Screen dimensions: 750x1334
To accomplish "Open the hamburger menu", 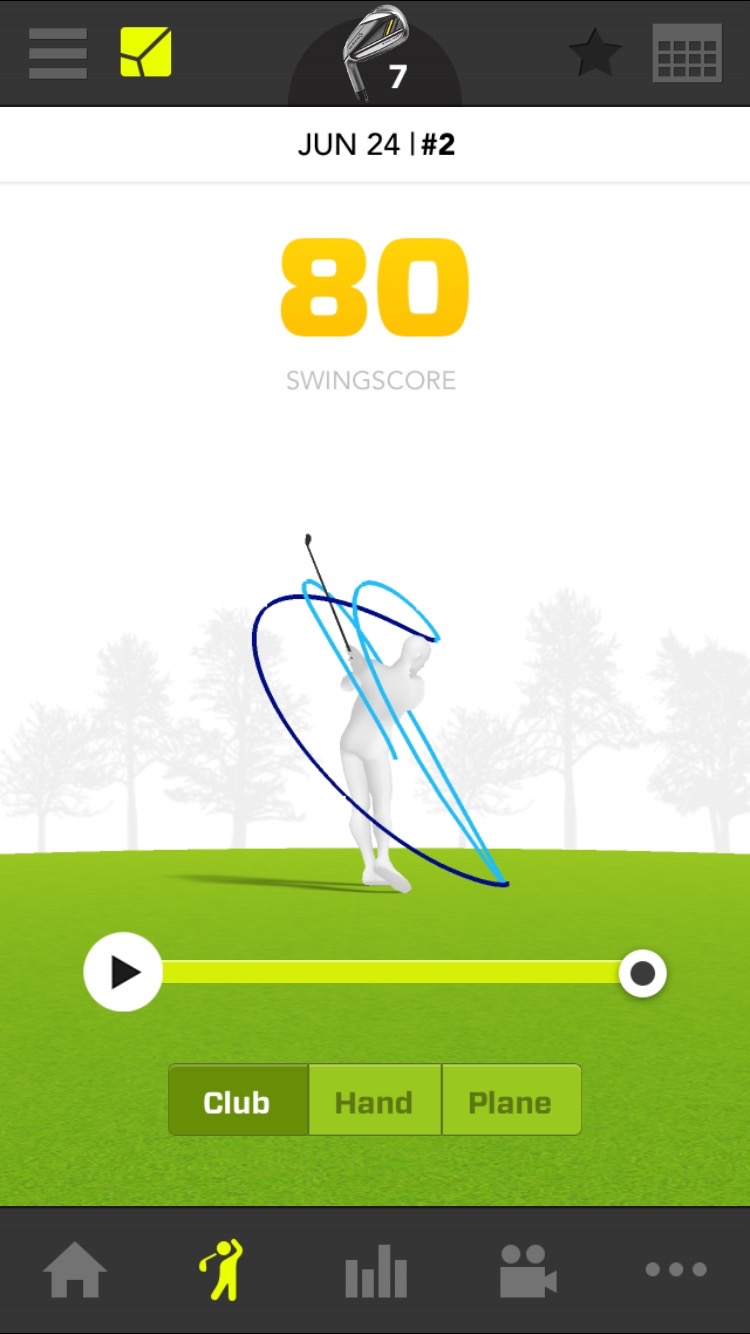I will pos(57,53).
